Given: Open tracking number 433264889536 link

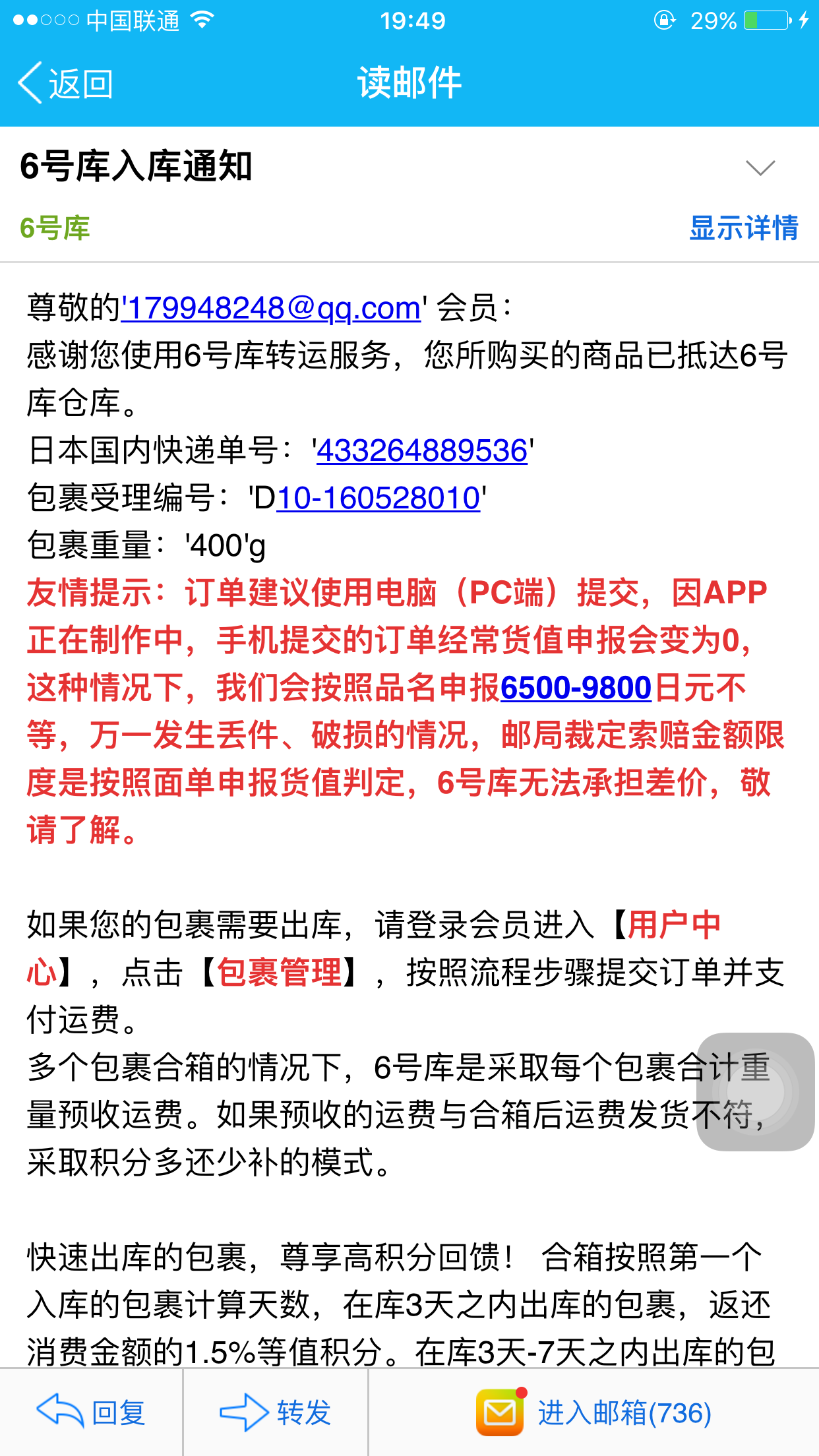Looking at the screenshot, I should coord(422,451).
